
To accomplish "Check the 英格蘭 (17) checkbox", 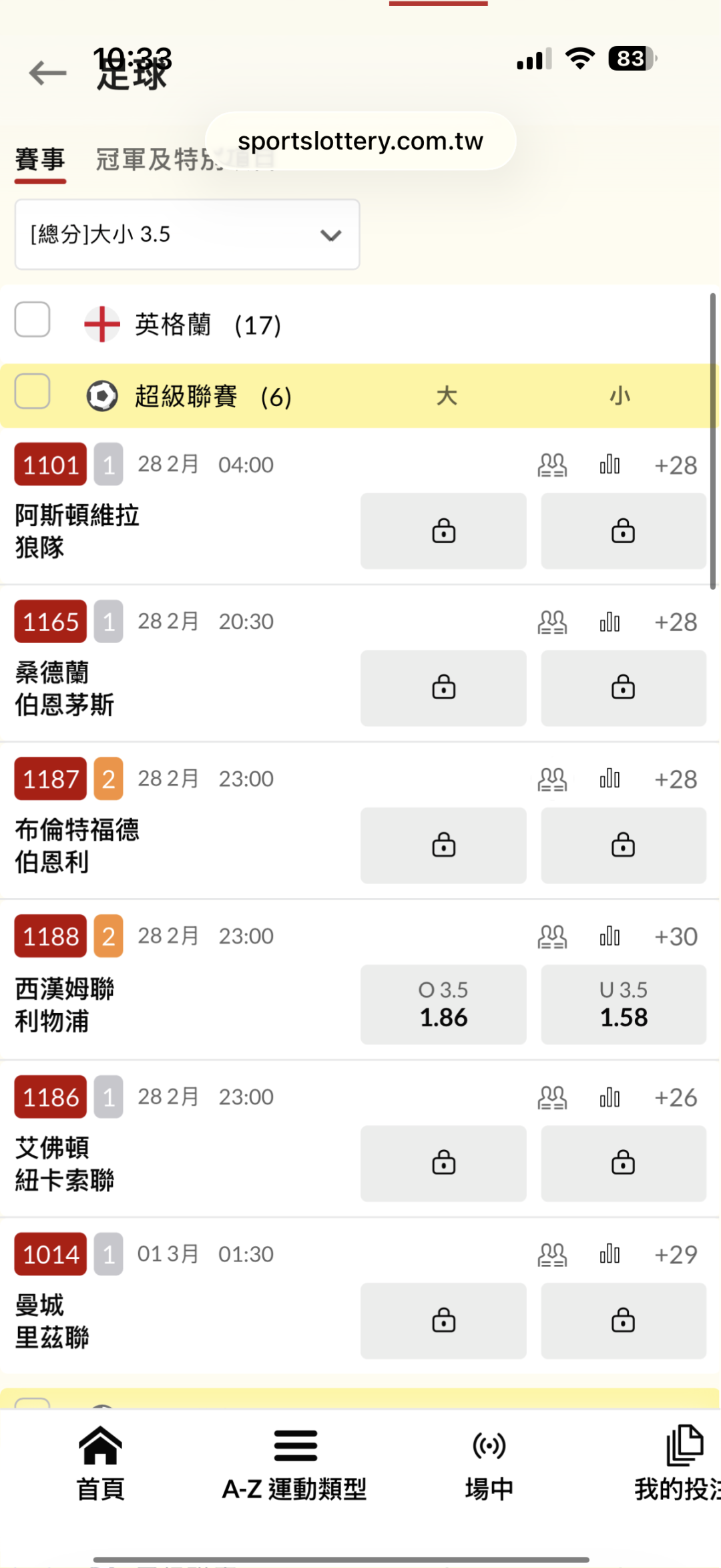I will (33, 320).
